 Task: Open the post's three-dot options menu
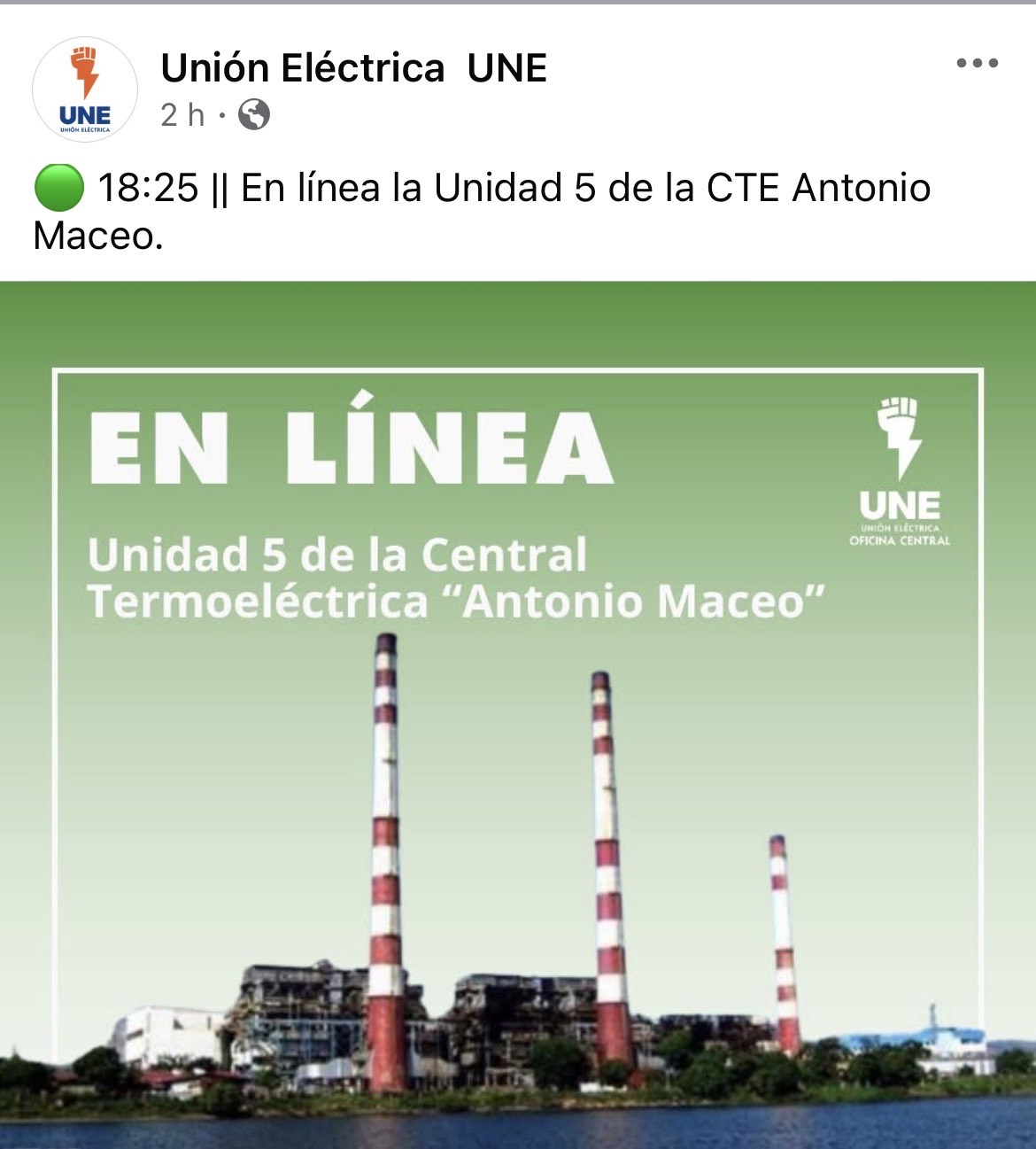pyautogui.click(x=977, y=63)
